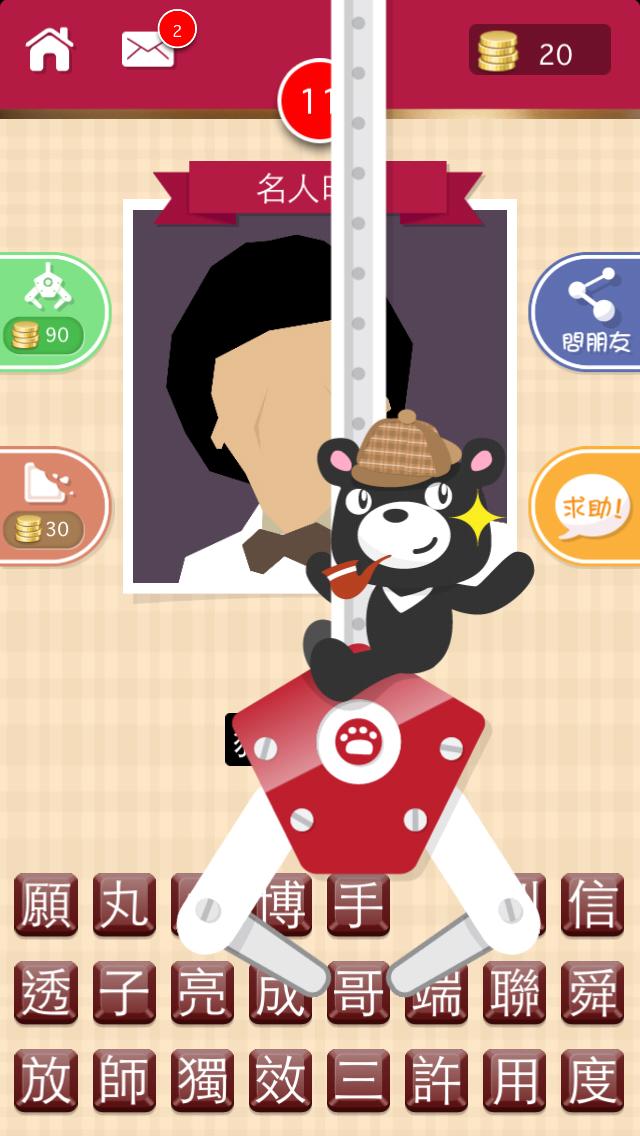
Task: Tap the character tile 放
Action: point(46,1080)
